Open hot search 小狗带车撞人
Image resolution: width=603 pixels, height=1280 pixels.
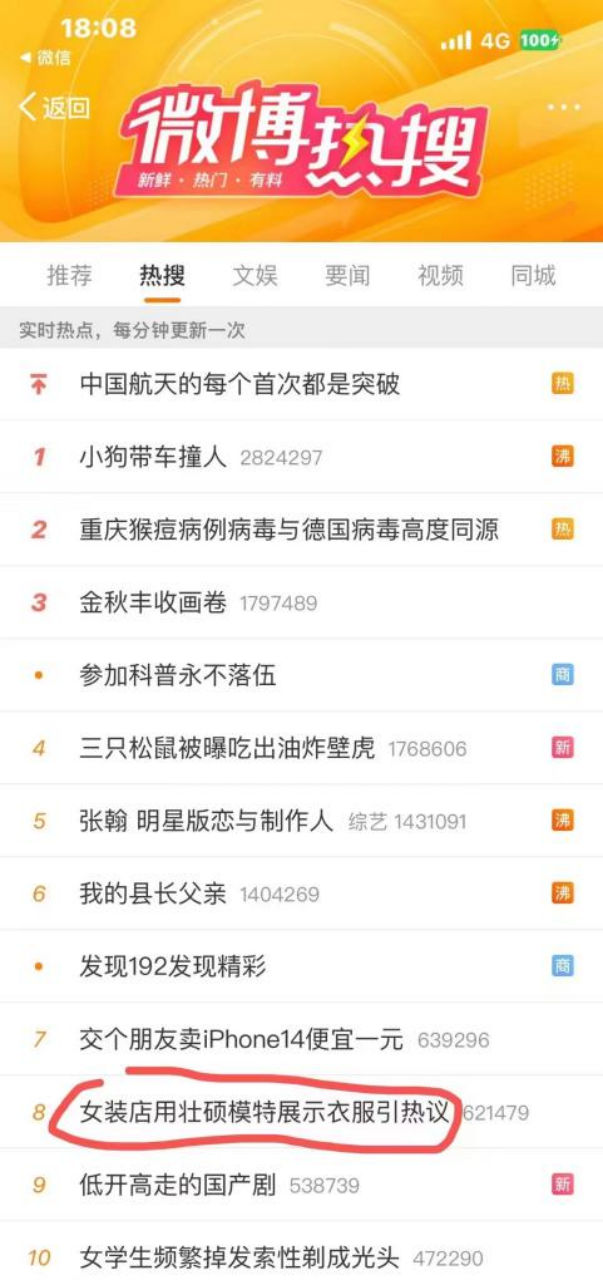pos(301,457)
